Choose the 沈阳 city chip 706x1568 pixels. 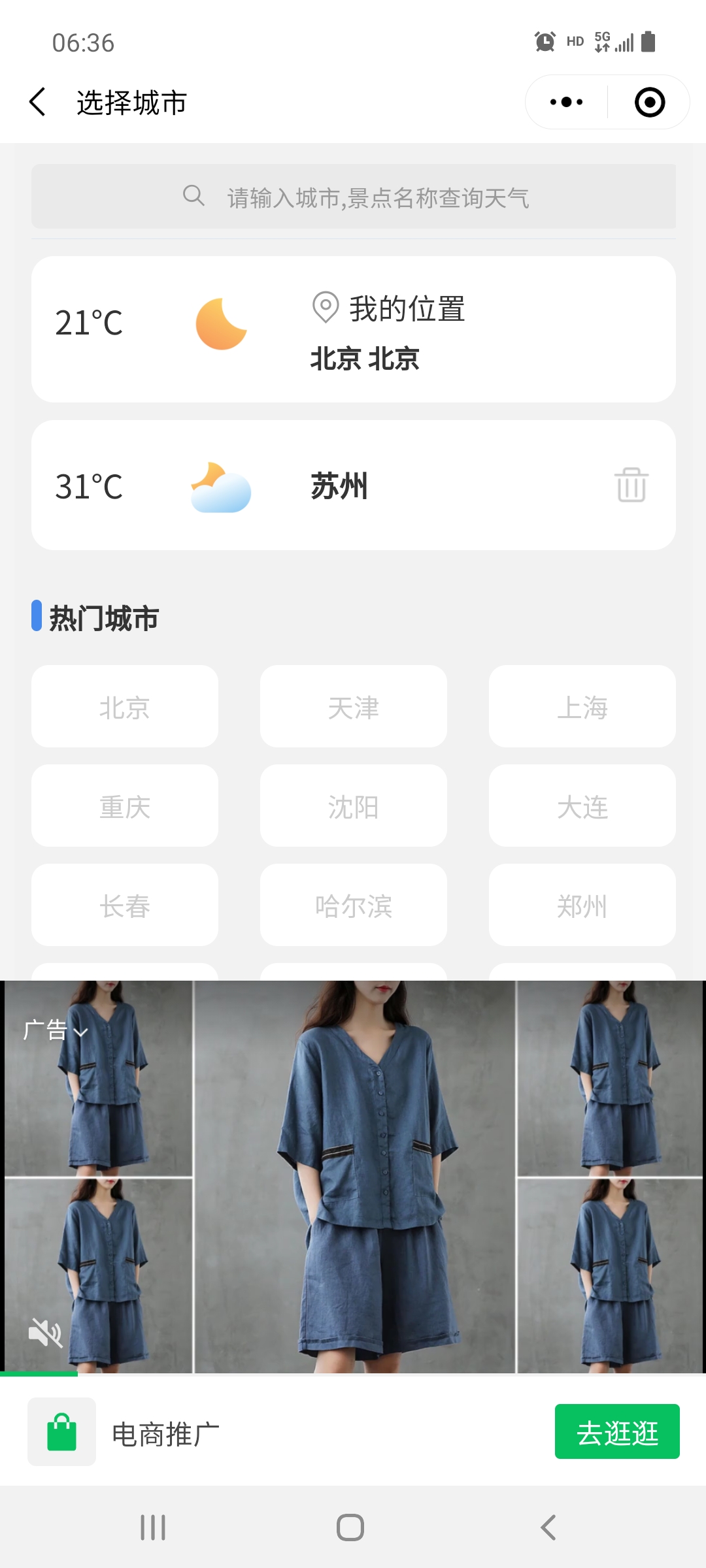coord(354,806)
